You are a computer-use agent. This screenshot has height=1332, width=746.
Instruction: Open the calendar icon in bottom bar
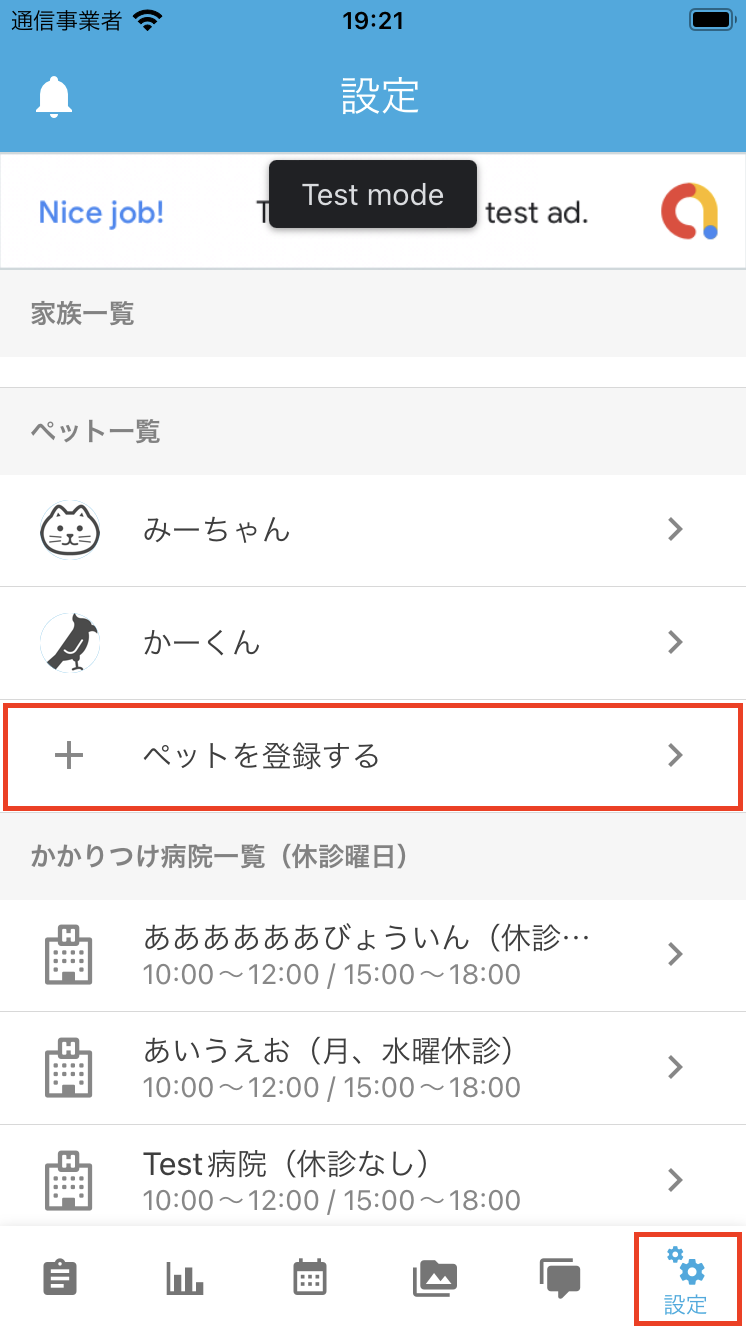[309, 1276]
